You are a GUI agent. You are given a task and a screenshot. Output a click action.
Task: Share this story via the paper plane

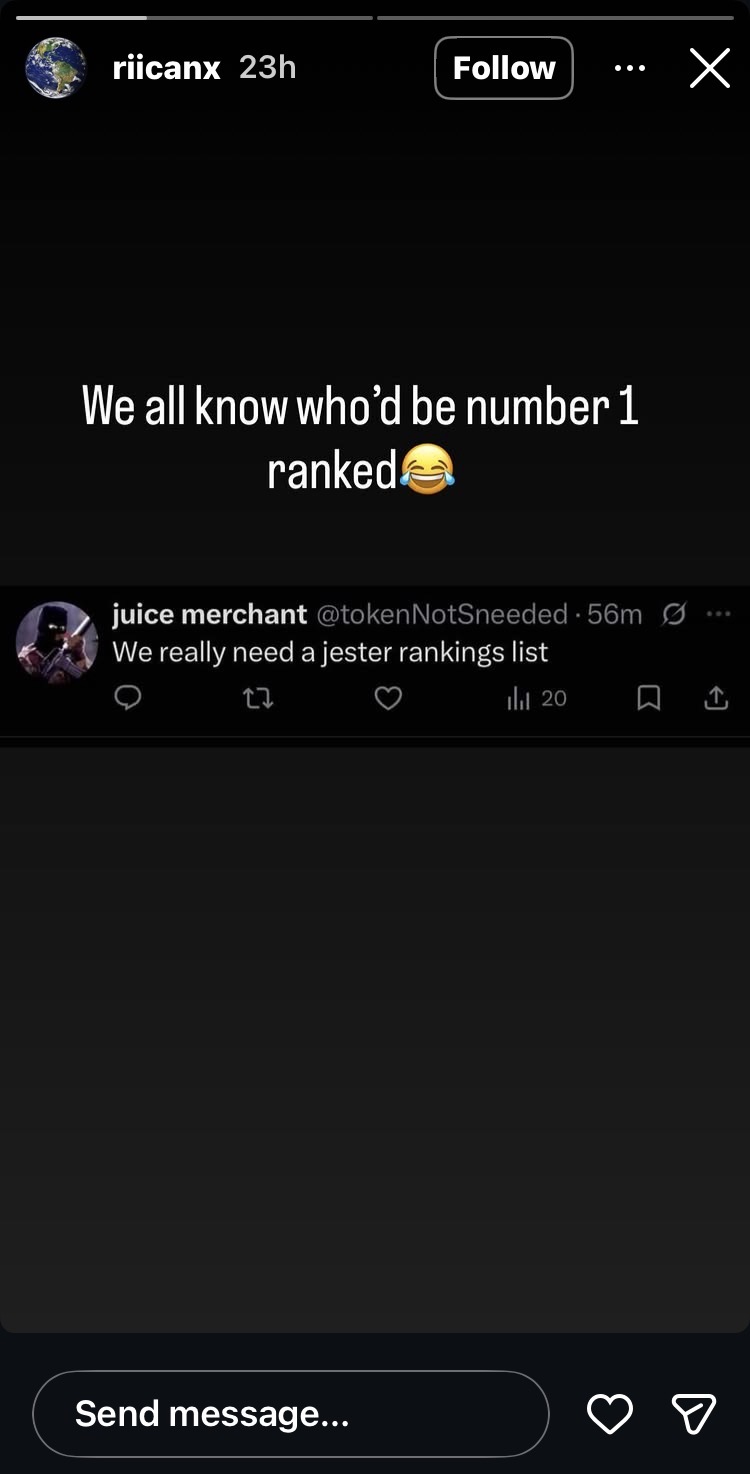pos(693,1413)
